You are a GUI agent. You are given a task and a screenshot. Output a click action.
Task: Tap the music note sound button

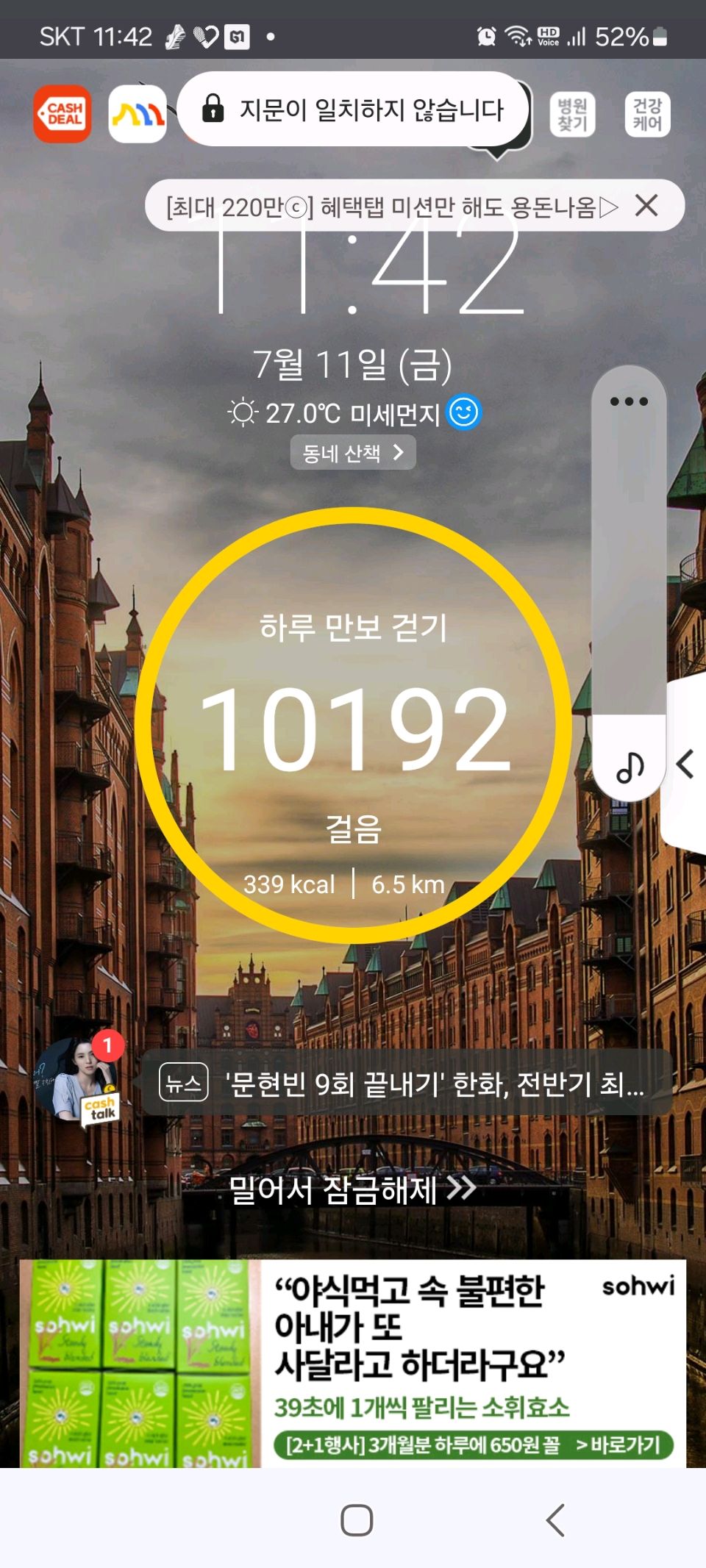[630, 767]
